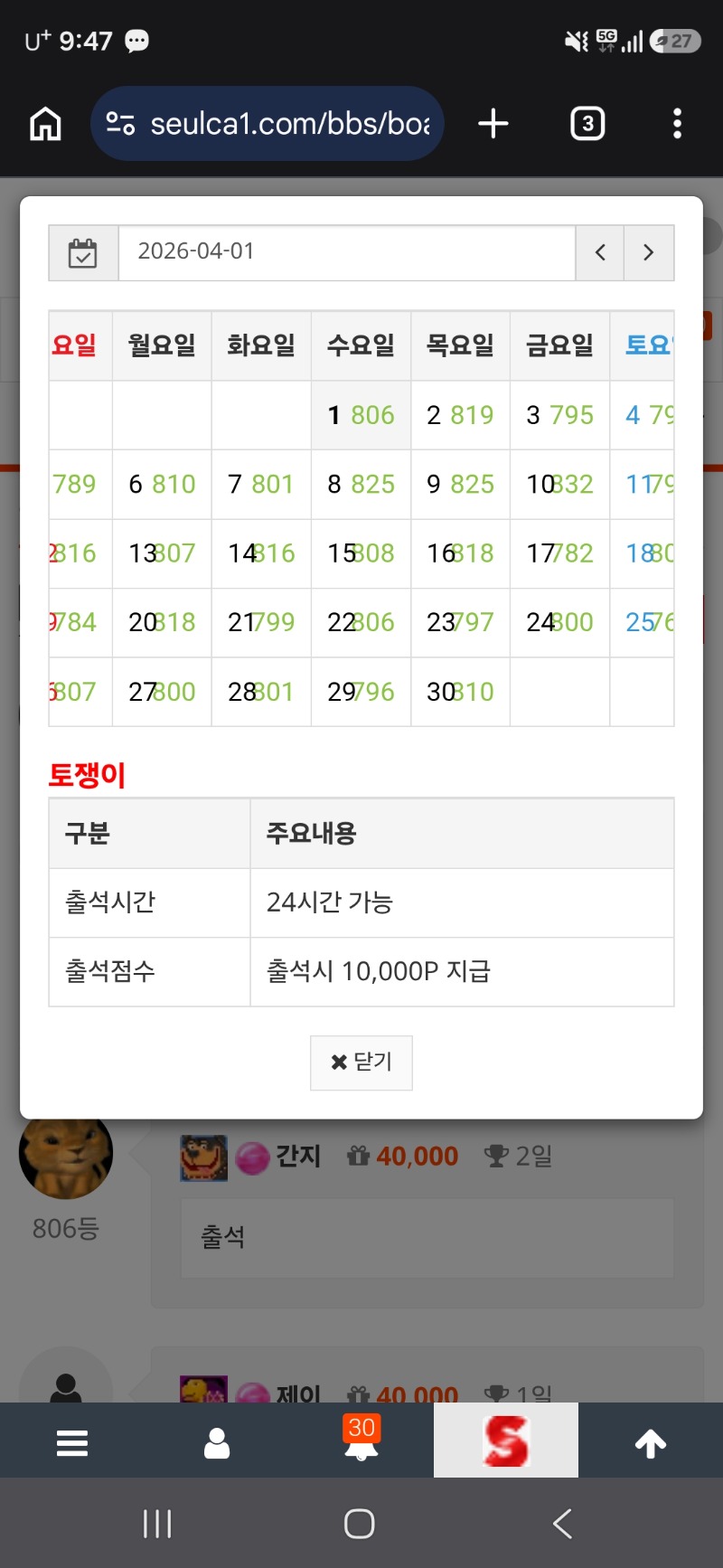Screen dimensions: 723x1568
Task: Go to the previous month
Action: click(x=600, y=252)
